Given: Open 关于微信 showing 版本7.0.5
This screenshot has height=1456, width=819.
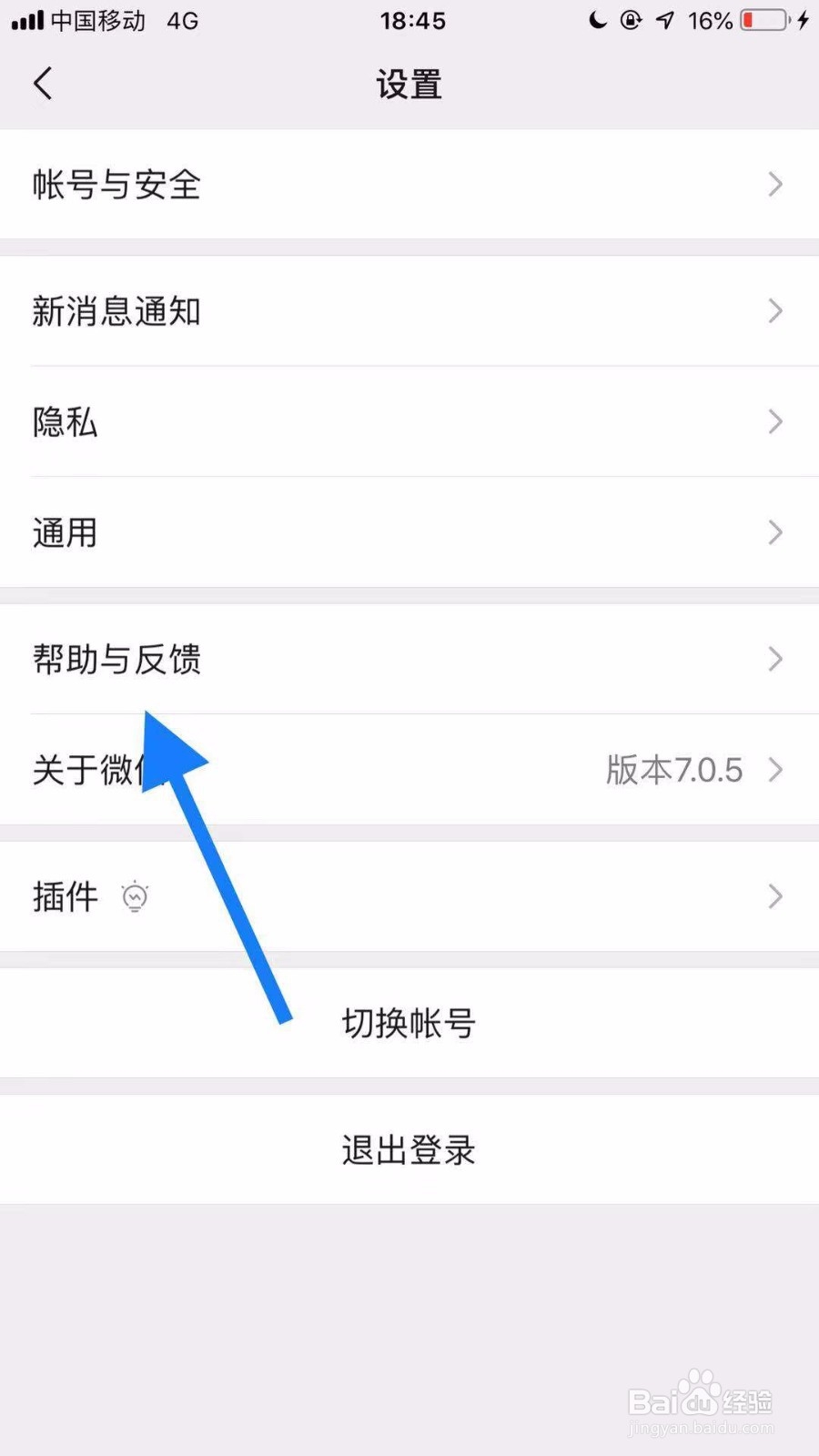Looking at the screenshot, I should [409, 770].
